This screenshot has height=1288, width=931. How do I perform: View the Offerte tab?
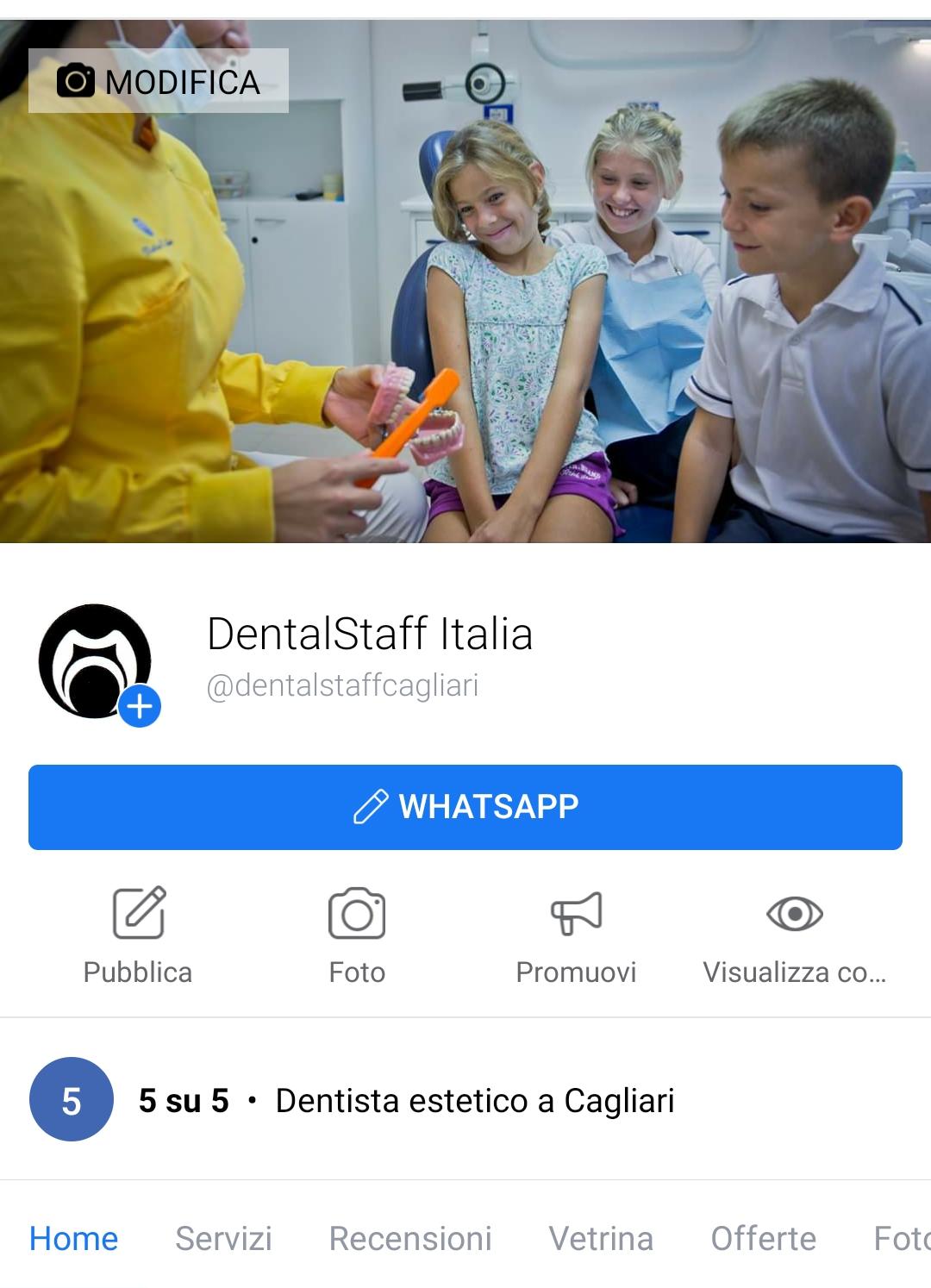763,1239
